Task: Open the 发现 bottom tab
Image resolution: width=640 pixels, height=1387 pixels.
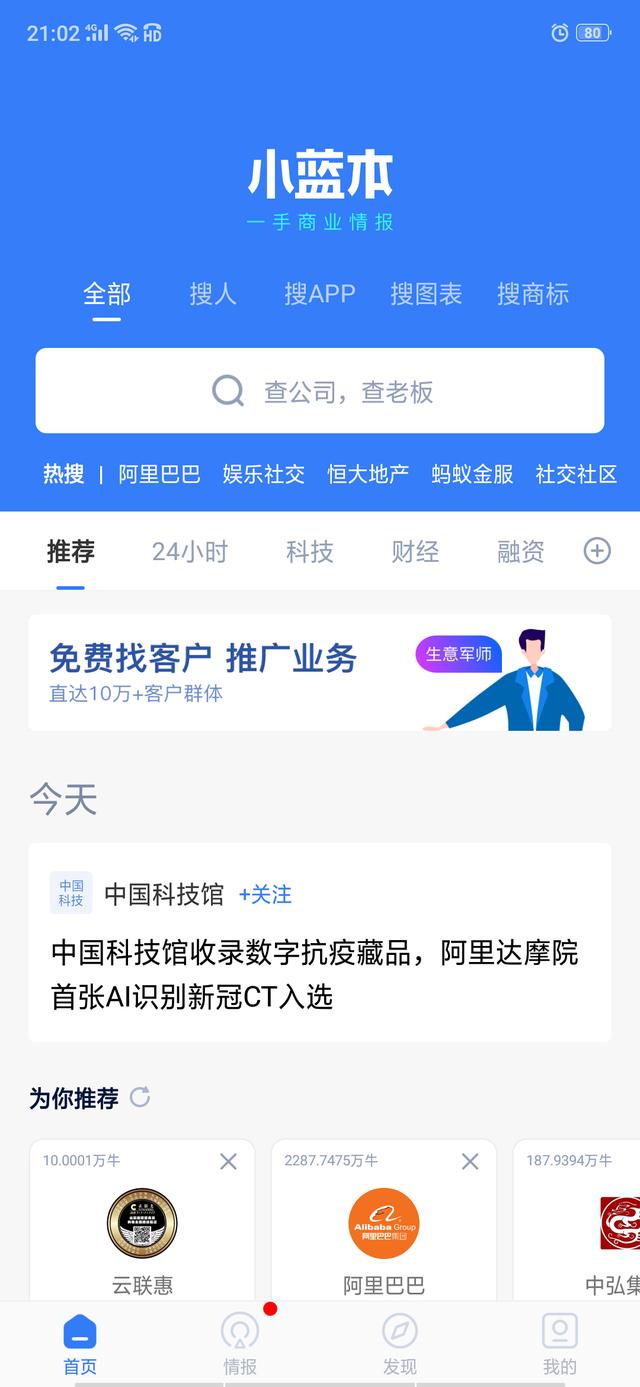Action: (400, 1344)
